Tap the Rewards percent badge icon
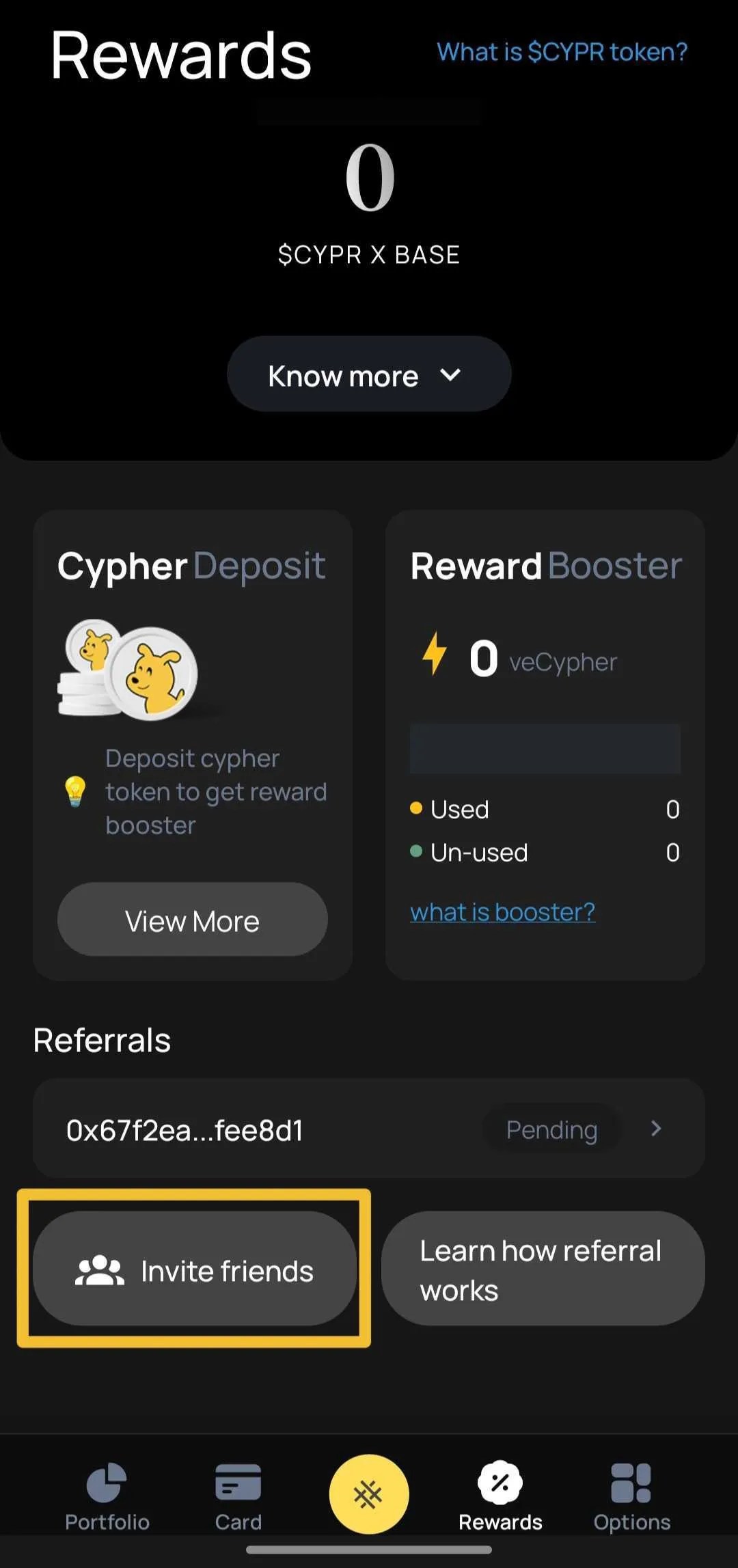738x1568 pixels. (501, 1483)
